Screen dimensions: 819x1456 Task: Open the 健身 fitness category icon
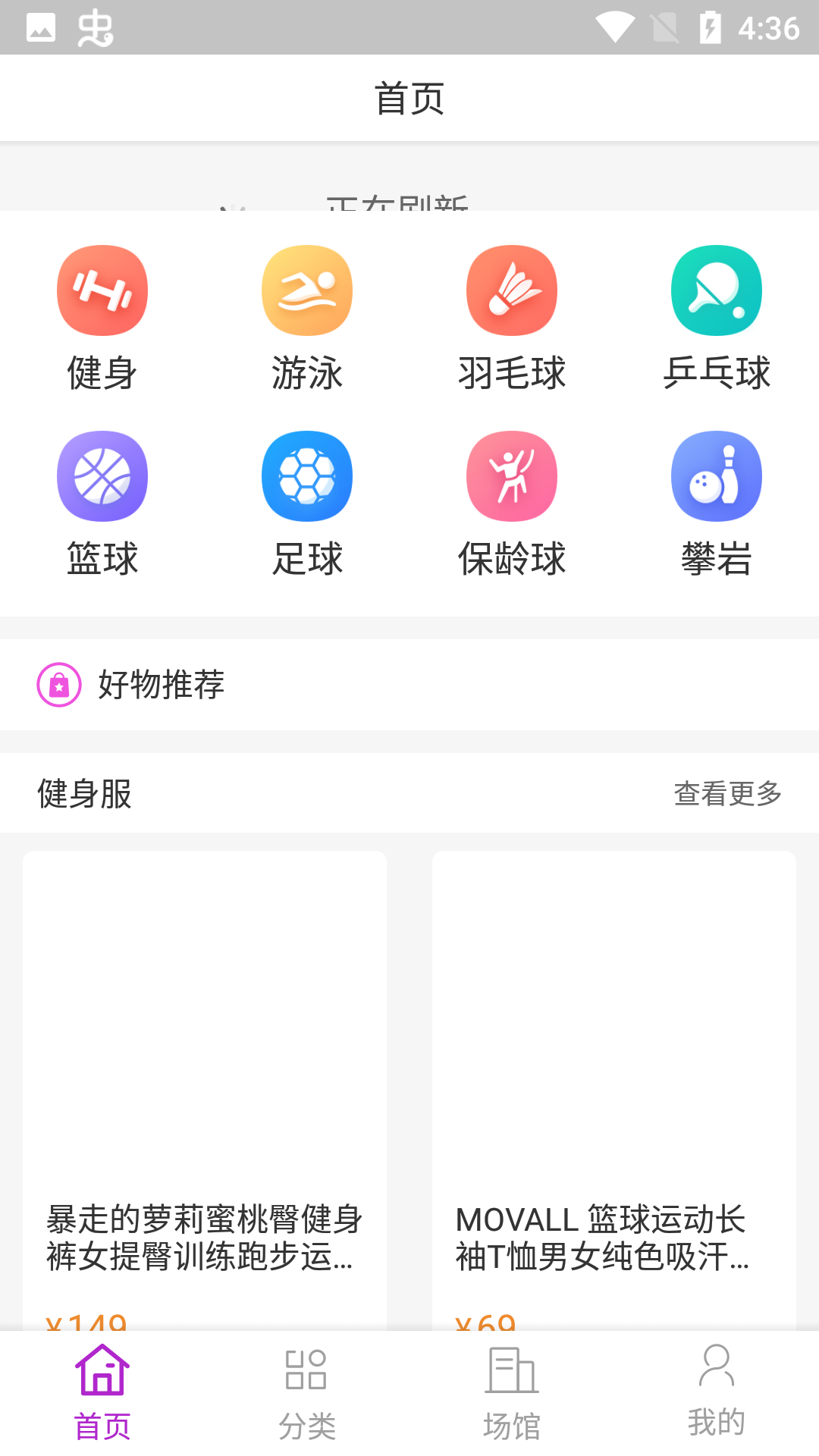pos(102,290)
